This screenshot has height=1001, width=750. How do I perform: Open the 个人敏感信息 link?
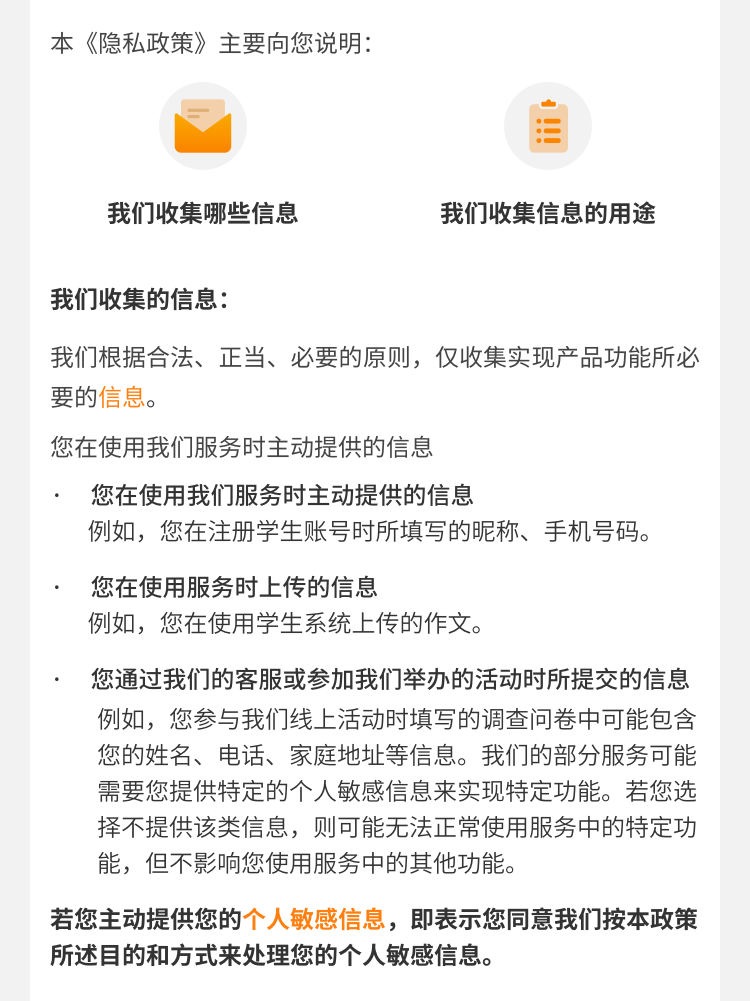point(314,919)
